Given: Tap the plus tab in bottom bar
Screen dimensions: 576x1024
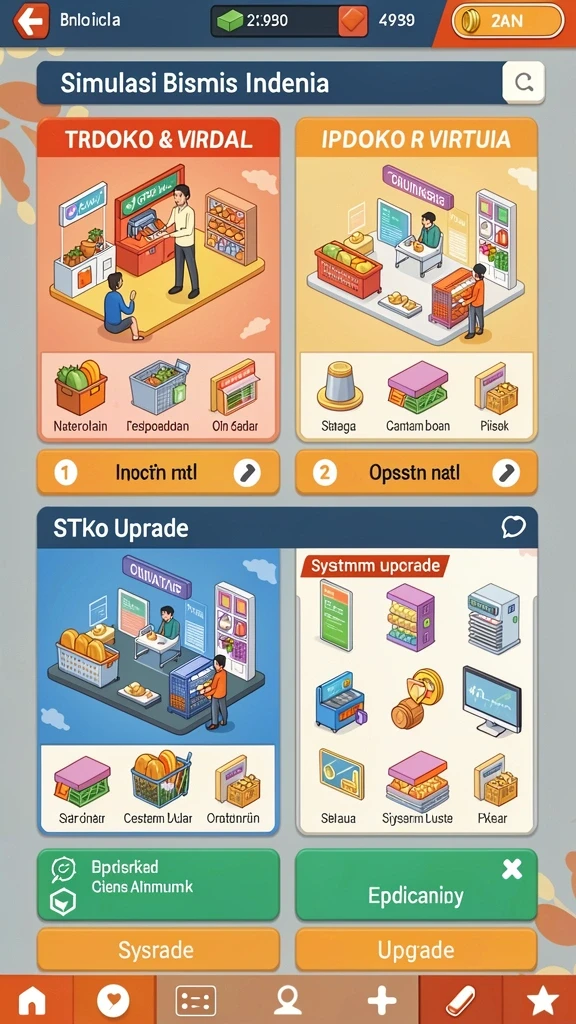Looking at the screenshot, I should click(x=382, y=1000).
